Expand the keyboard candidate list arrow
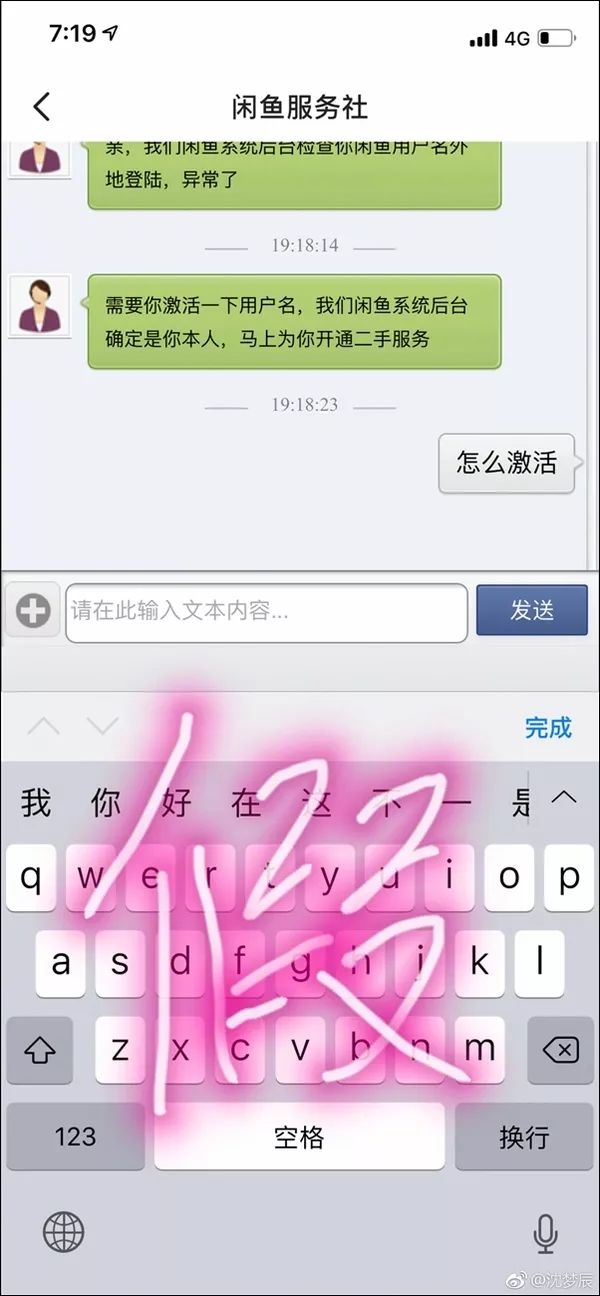 (564, 797)
